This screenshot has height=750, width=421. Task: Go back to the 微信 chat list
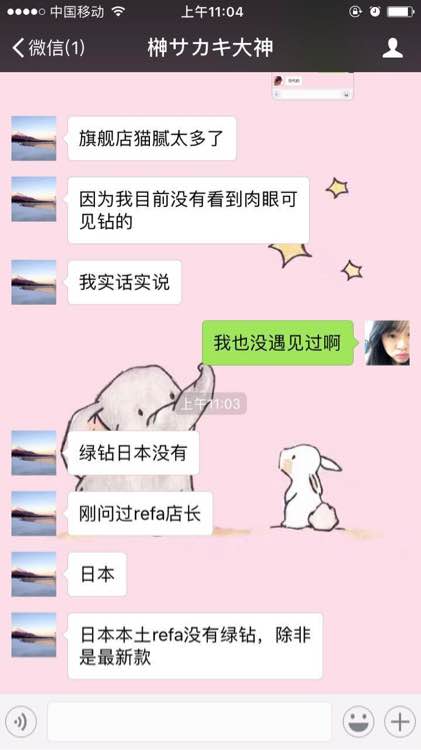(48, 48)
